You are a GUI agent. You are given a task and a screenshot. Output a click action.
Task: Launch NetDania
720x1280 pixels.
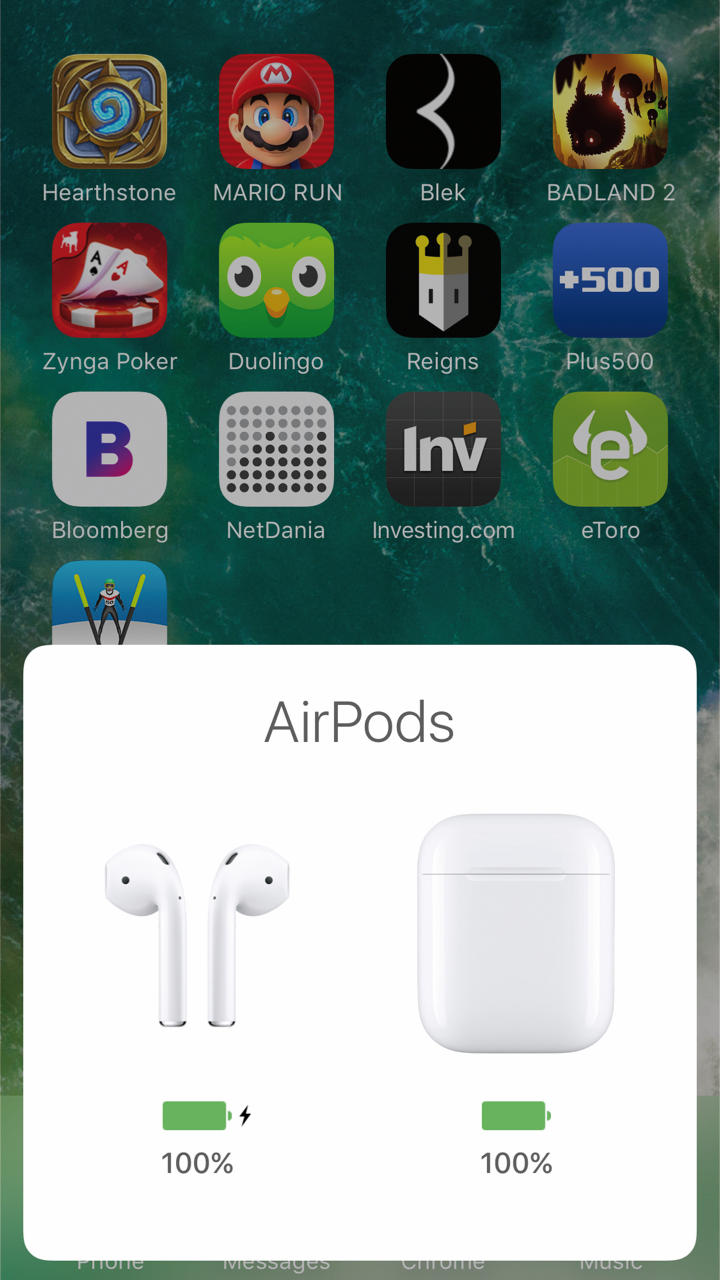(276, 449)
